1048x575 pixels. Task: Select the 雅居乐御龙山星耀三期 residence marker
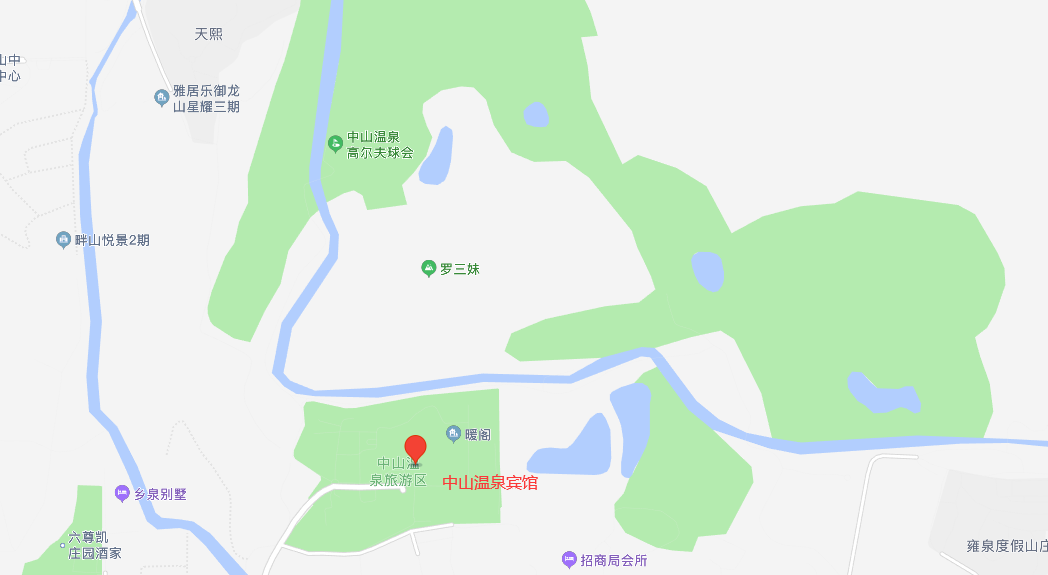point(161,97)
